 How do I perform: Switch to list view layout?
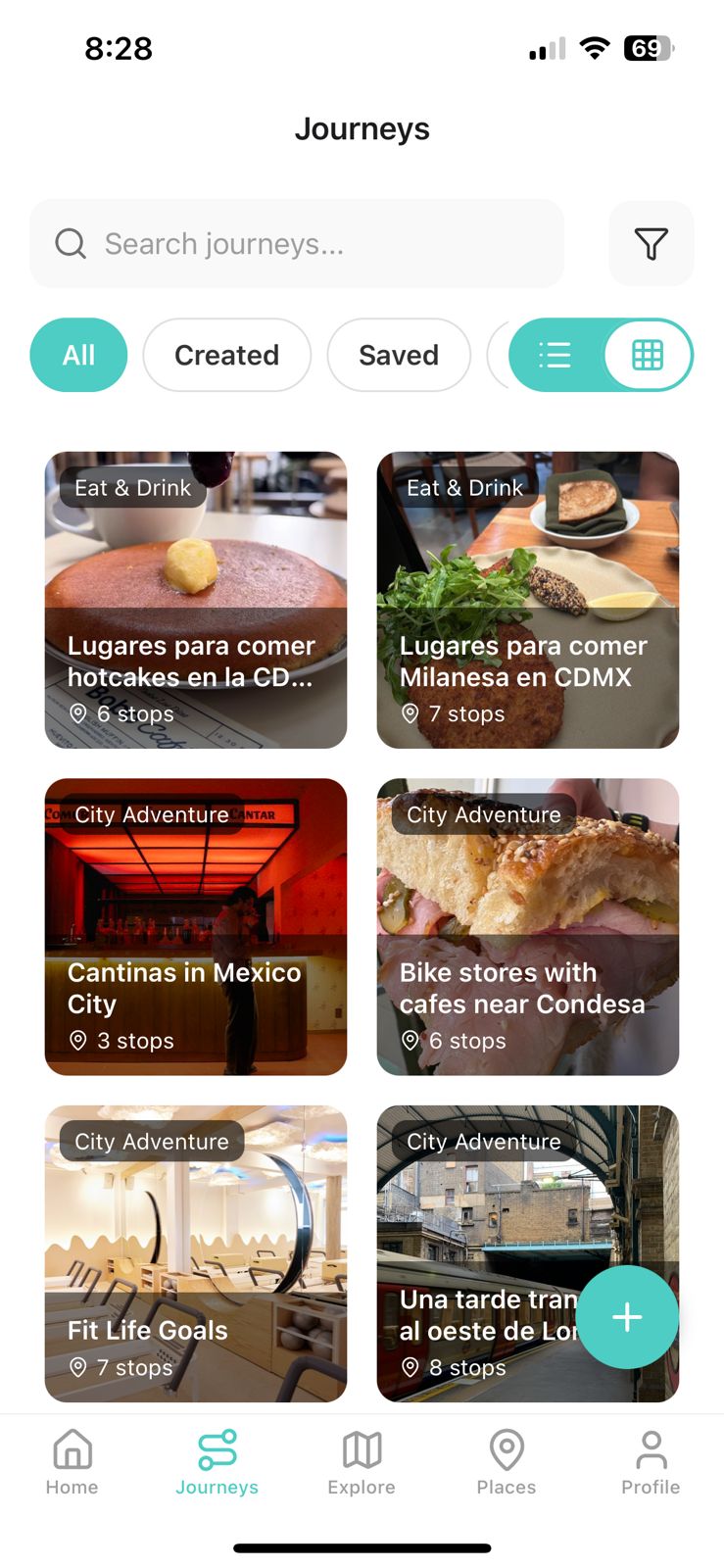(555, 355)
